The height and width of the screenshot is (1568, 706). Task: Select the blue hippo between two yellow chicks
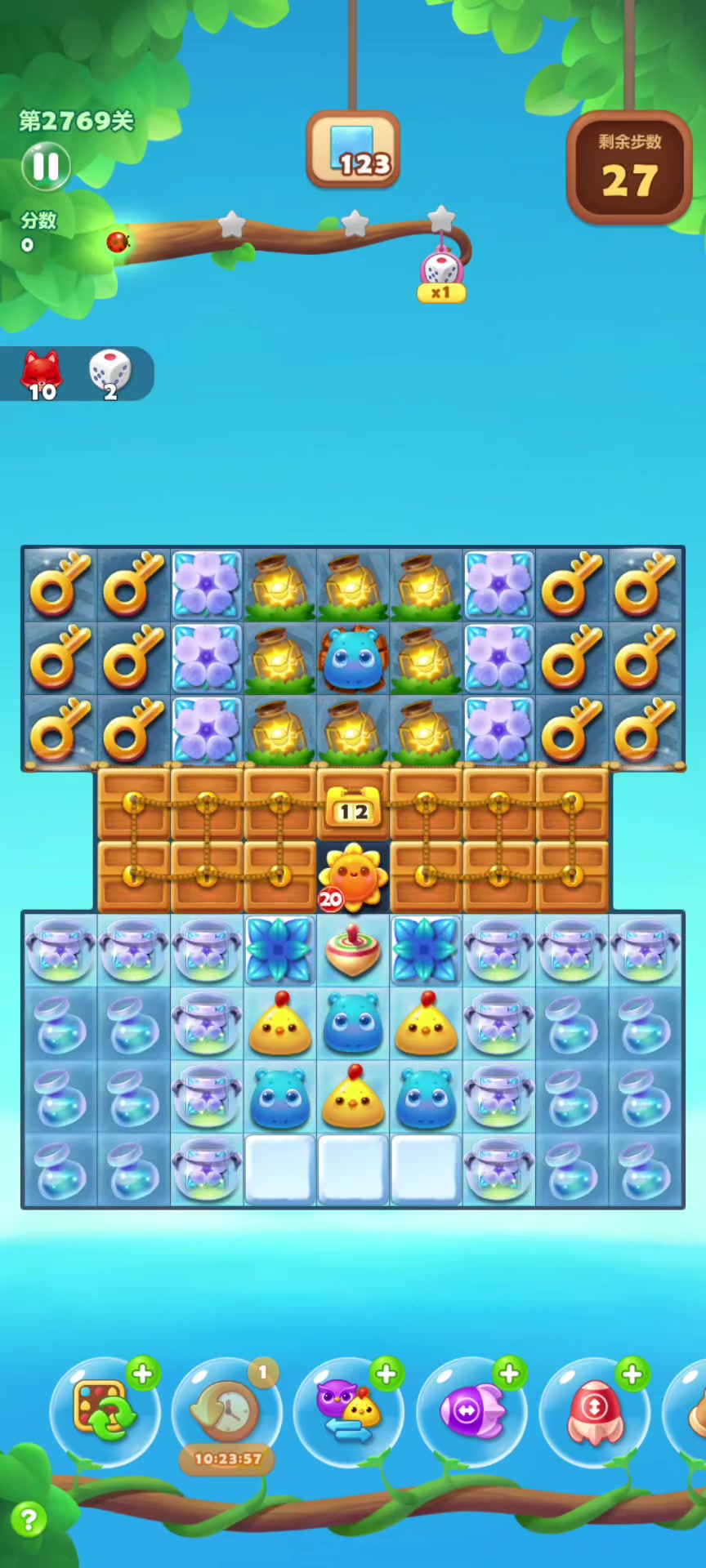353,1023
